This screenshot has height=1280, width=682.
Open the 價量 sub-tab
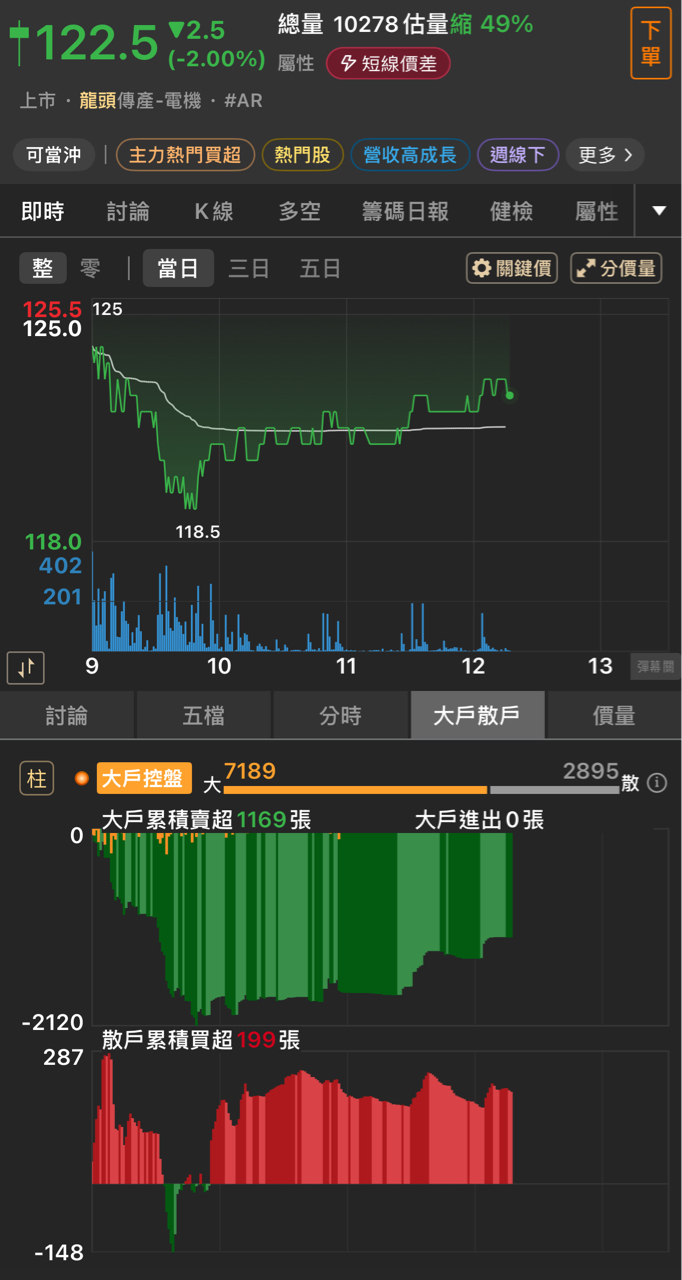[614, 716]
